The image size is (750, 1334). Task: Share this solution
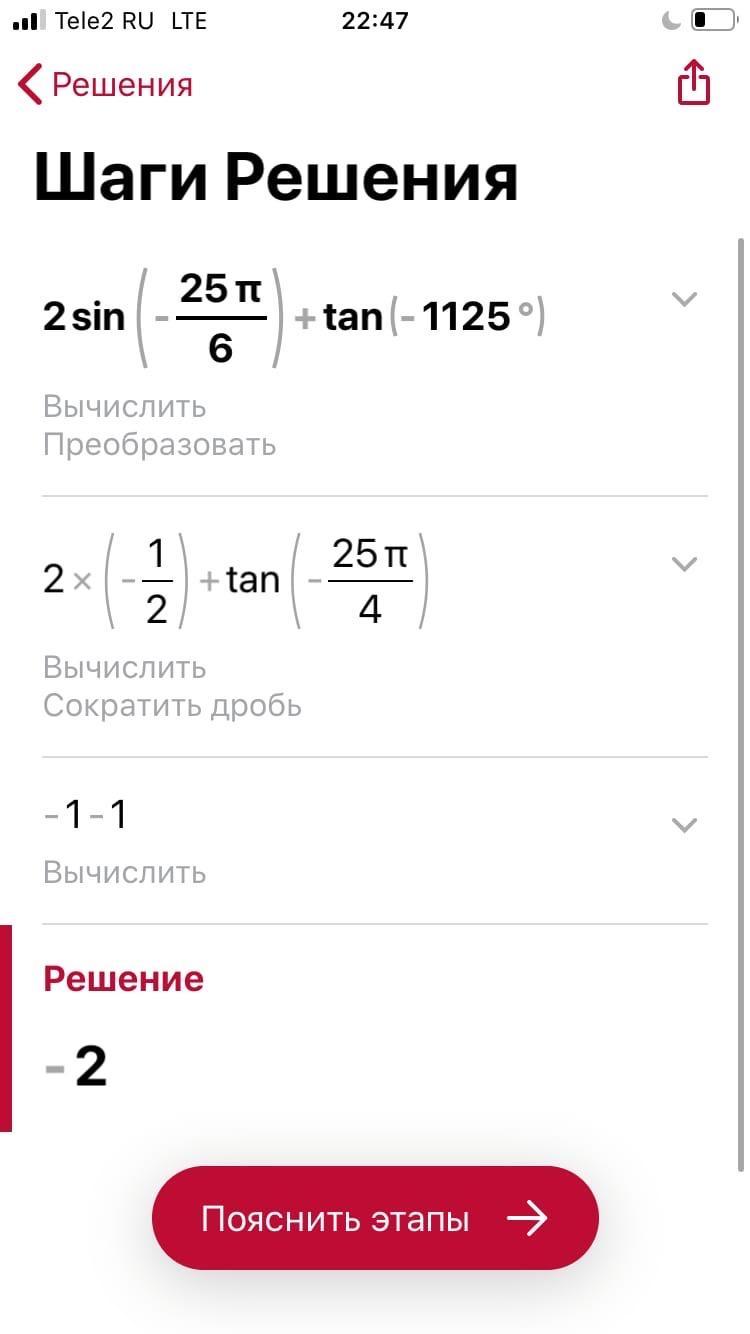[693, 82]
